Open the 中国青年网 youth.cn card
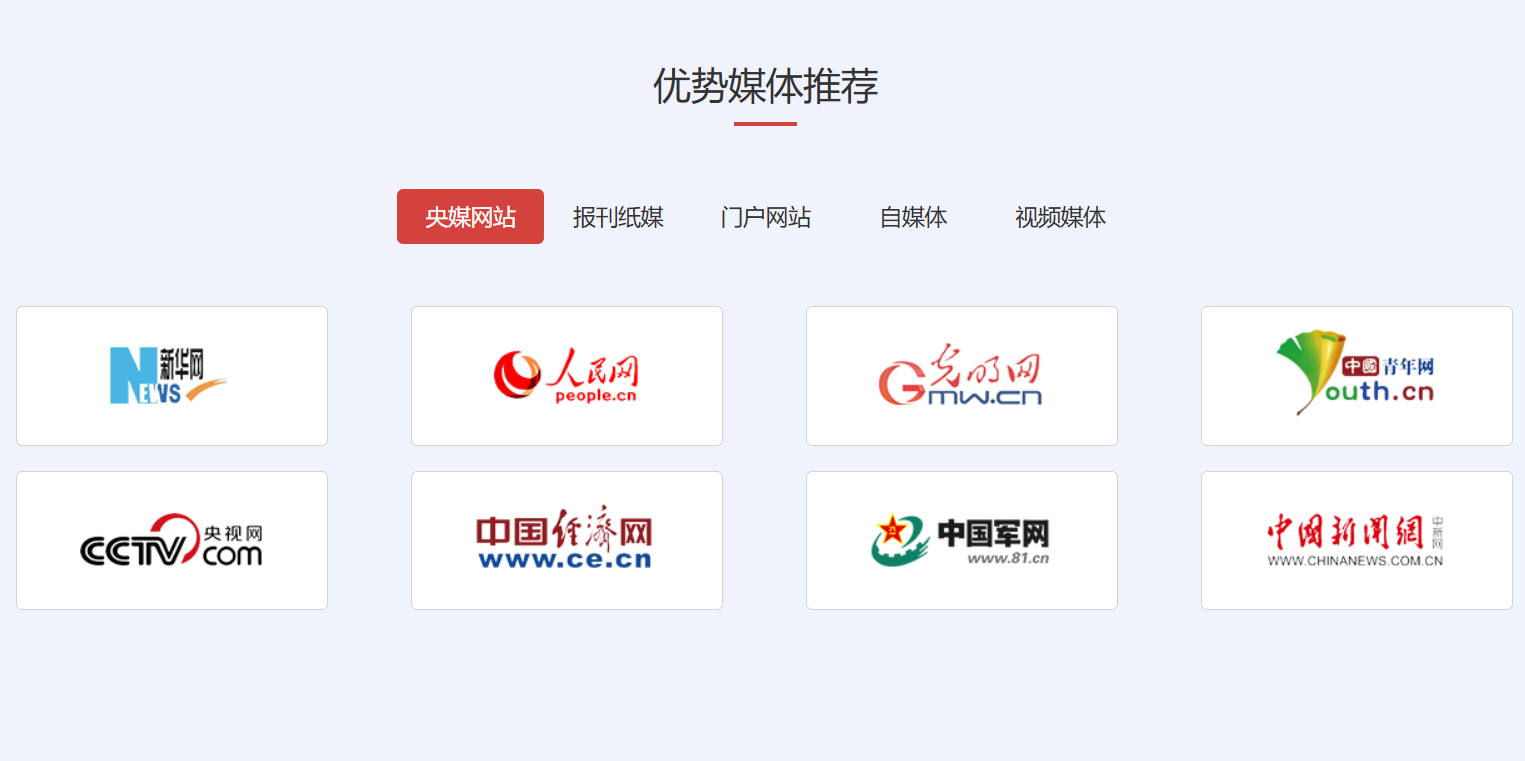 pos(1357,376)
